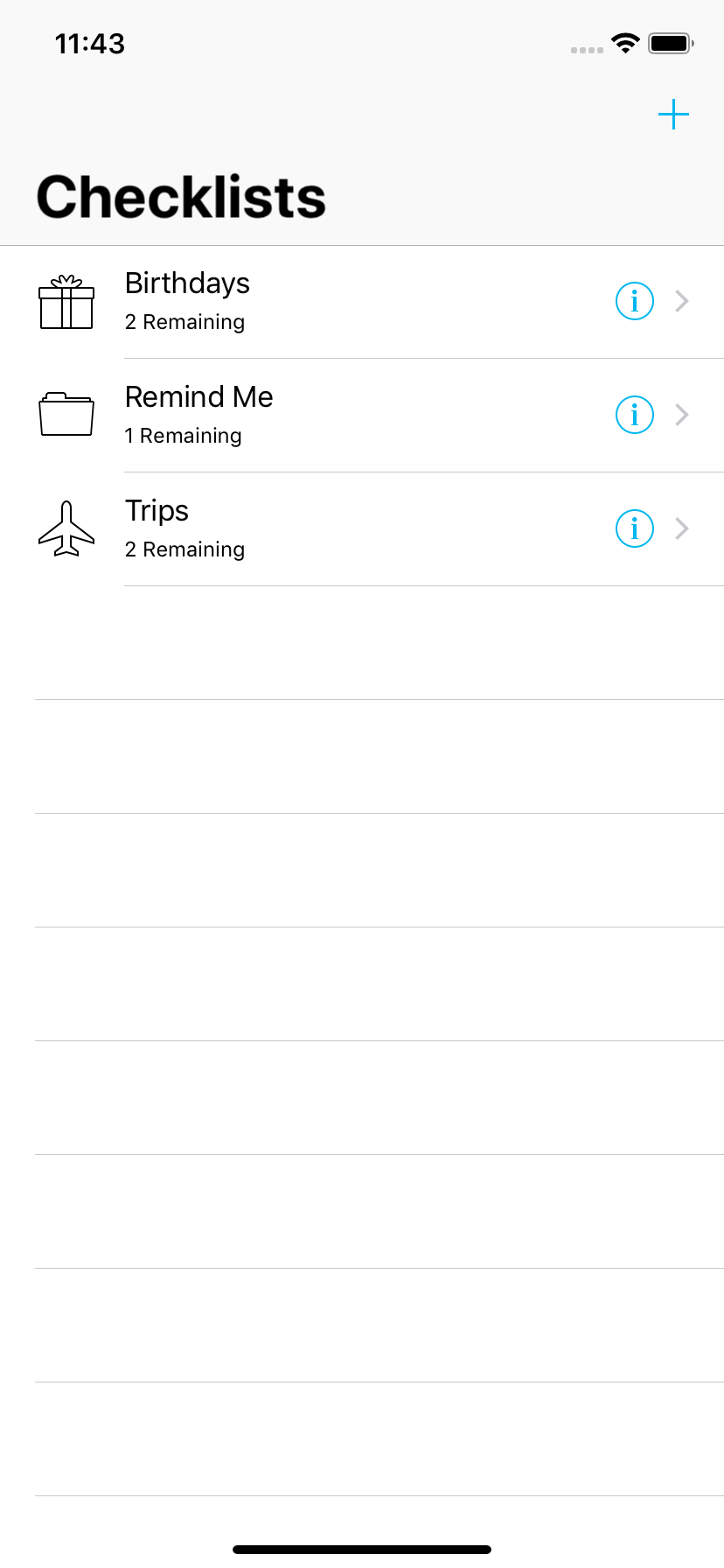This screenshot has height=1568, width=724.
Task: Tap the clock showing 11:43
Action: tap(90, 43)
